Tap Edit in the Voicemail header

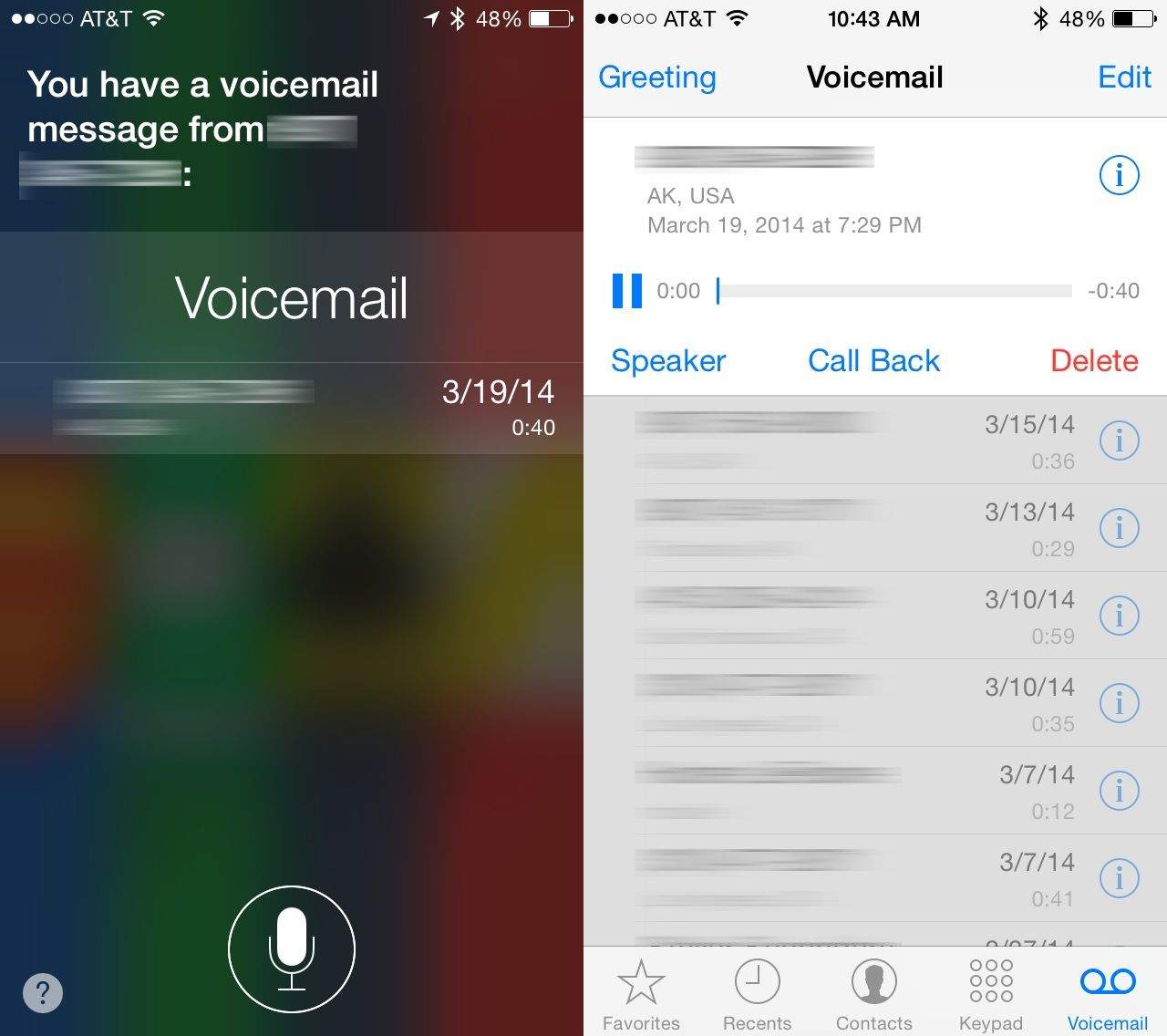[1124, 78]
